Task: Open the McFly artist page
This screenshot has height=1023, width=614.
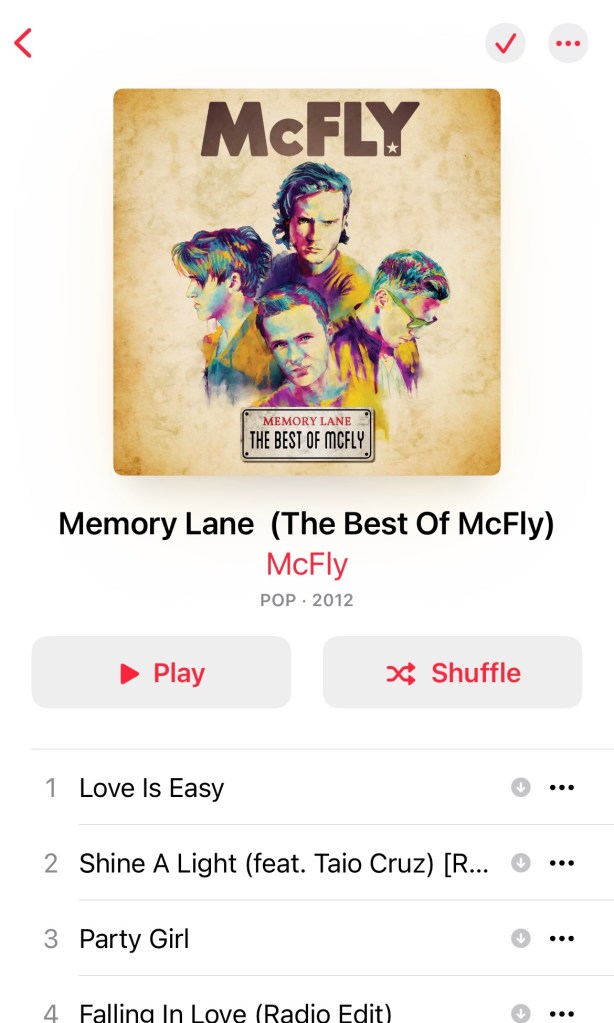Action: [307, 564]
